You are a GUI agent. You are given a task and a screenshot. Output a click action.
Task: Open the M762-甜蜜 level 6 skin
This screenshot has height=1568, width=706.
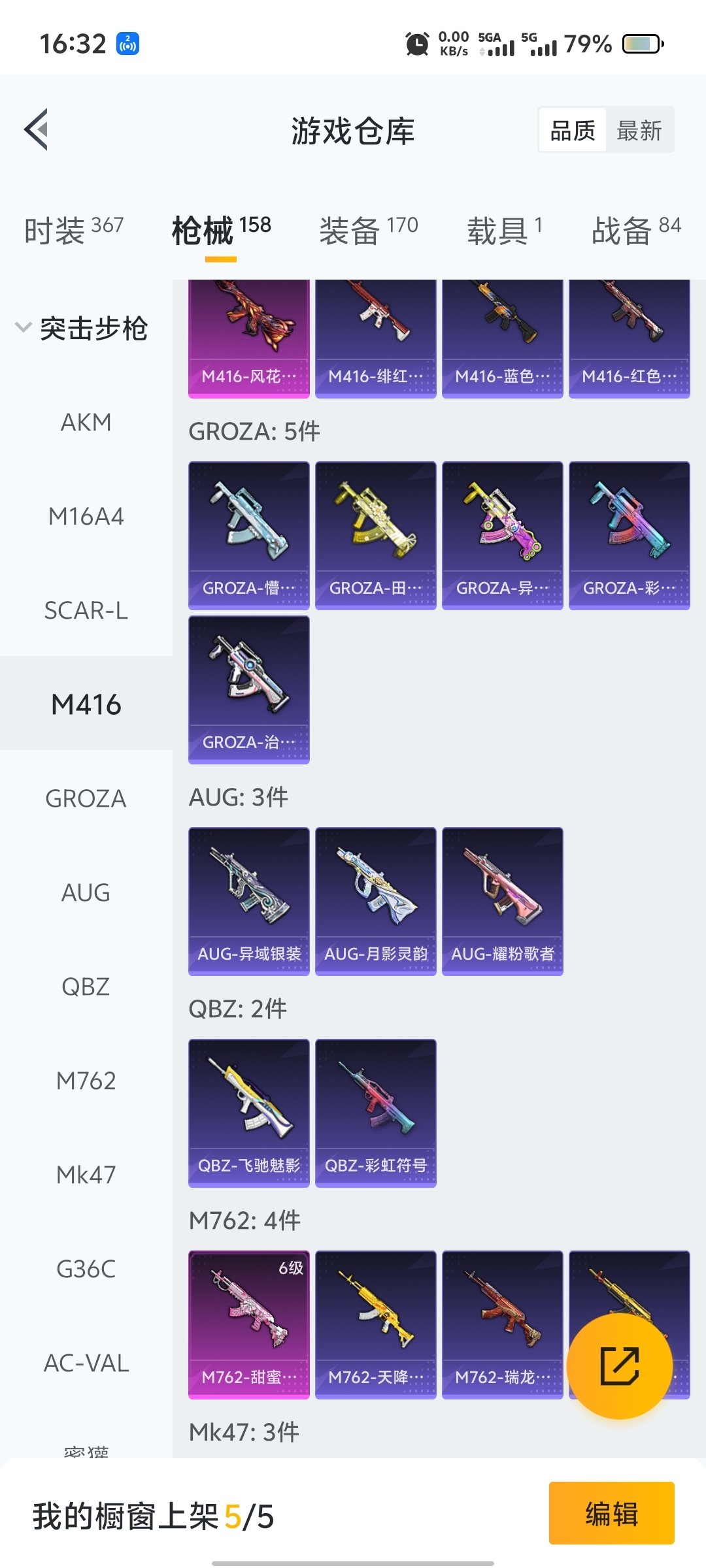(x=248, y=1324)
